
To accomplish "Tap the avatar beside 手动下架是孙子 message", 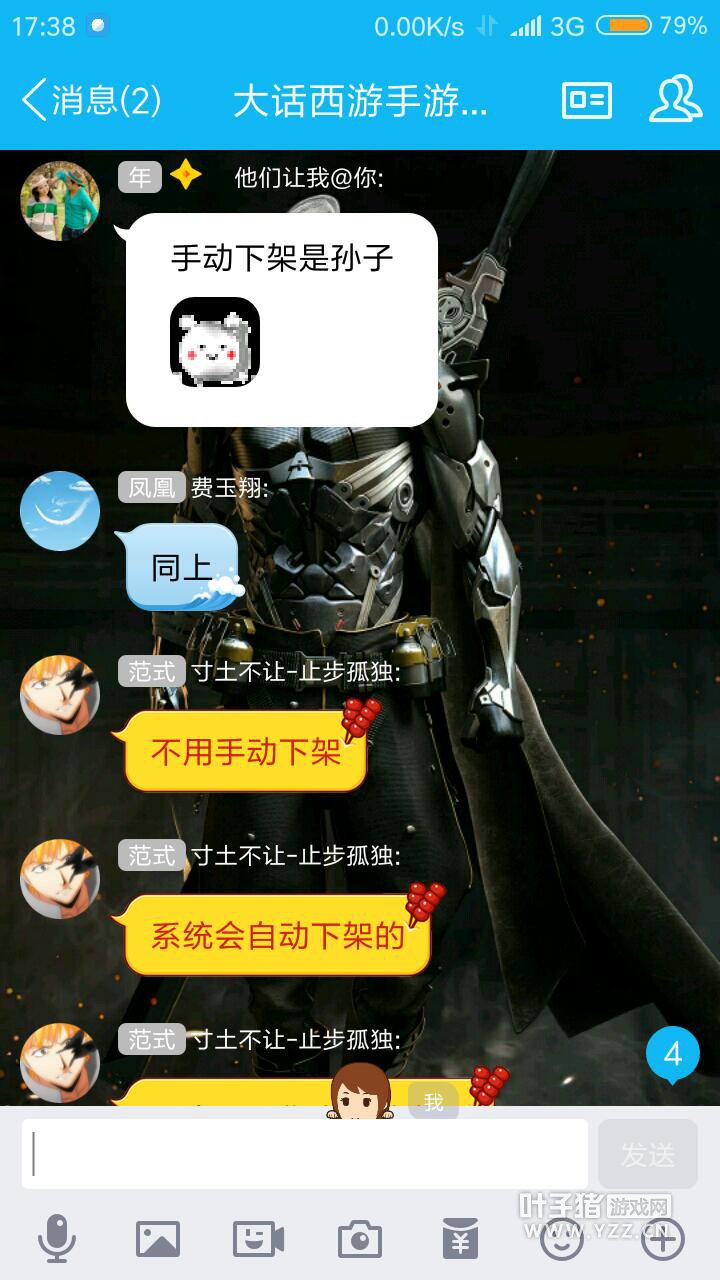I will click(x=60, y=201).
